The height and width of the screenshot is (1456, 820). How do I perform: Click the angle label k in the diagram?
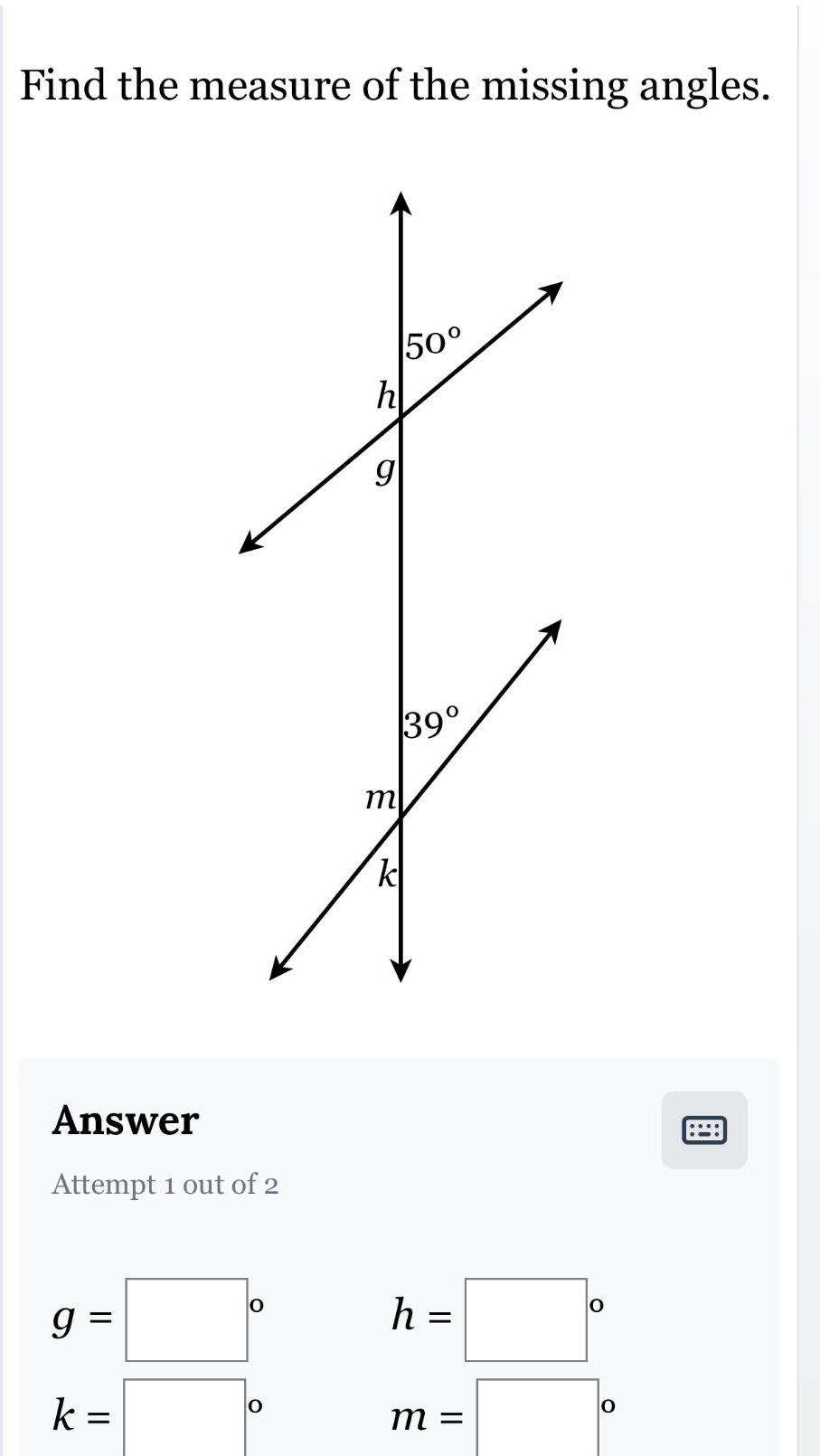pyautogui.click(x=388, y=874)
